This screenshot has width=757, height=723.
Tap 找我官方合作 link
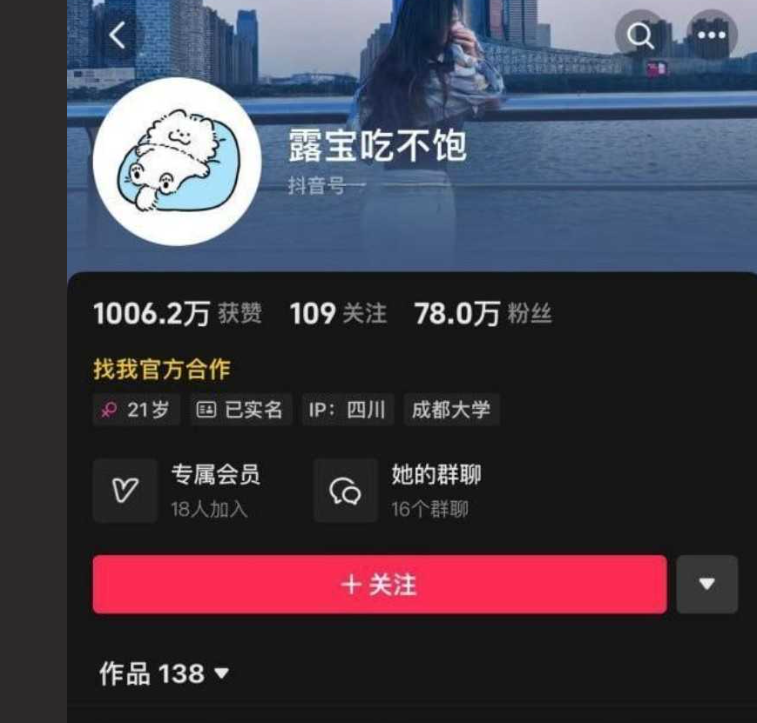(x=162, y=369)
